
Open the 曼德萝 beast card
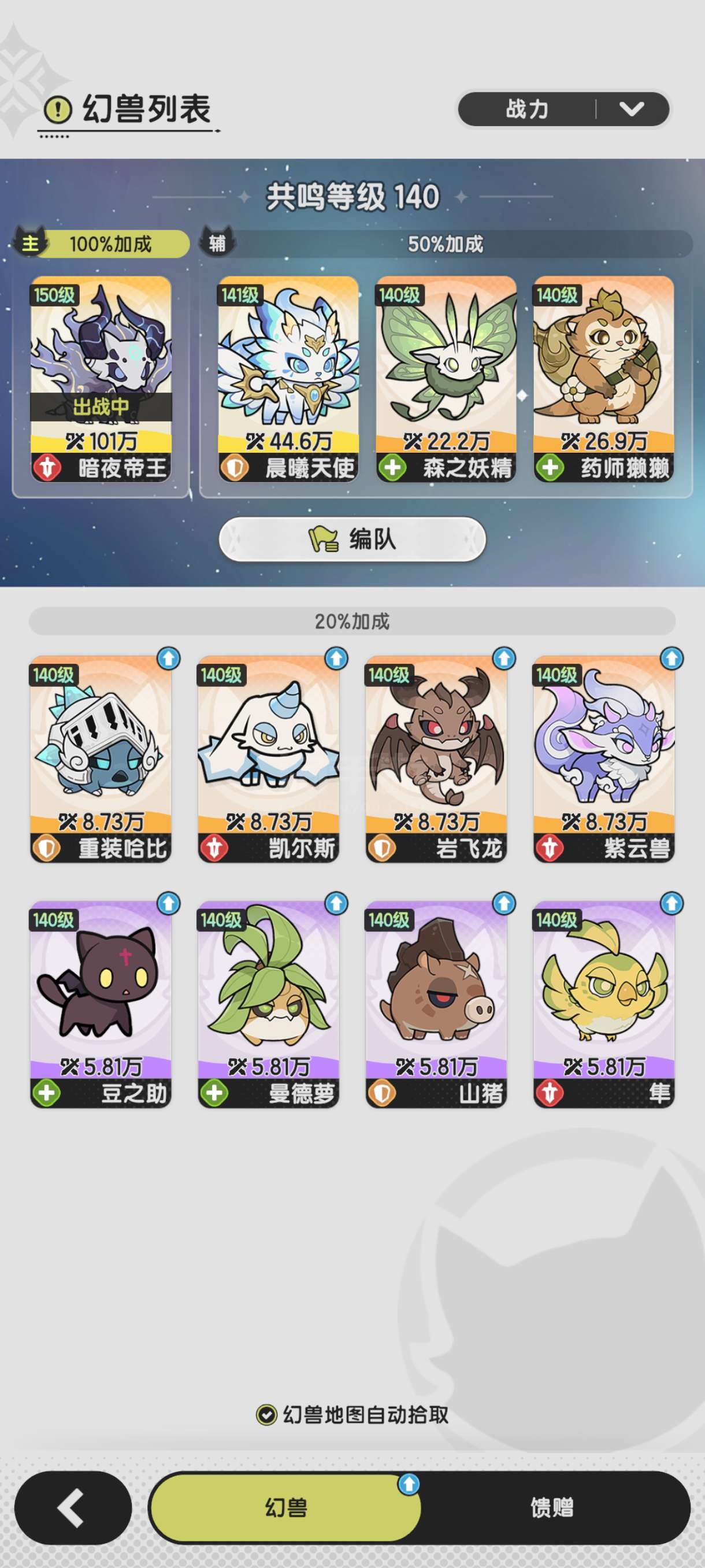coord(269,1004)
